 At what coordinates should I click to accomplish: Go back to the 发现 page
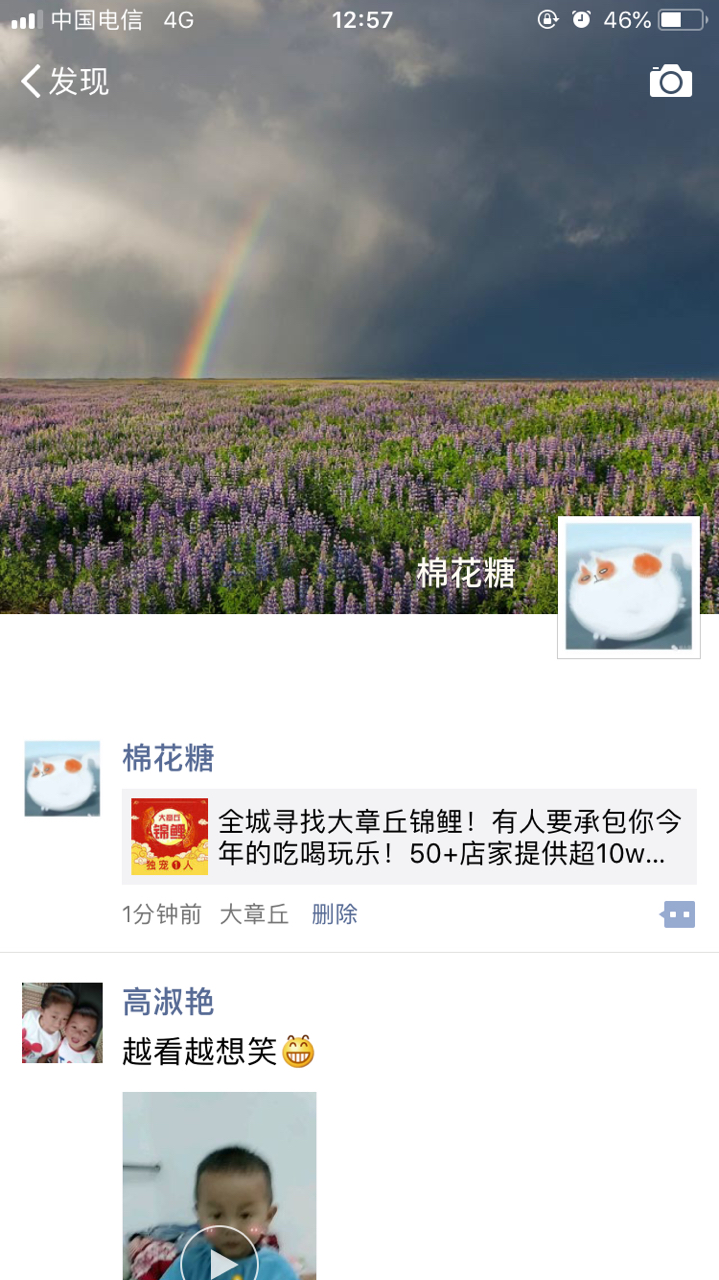tap(65, 81)
